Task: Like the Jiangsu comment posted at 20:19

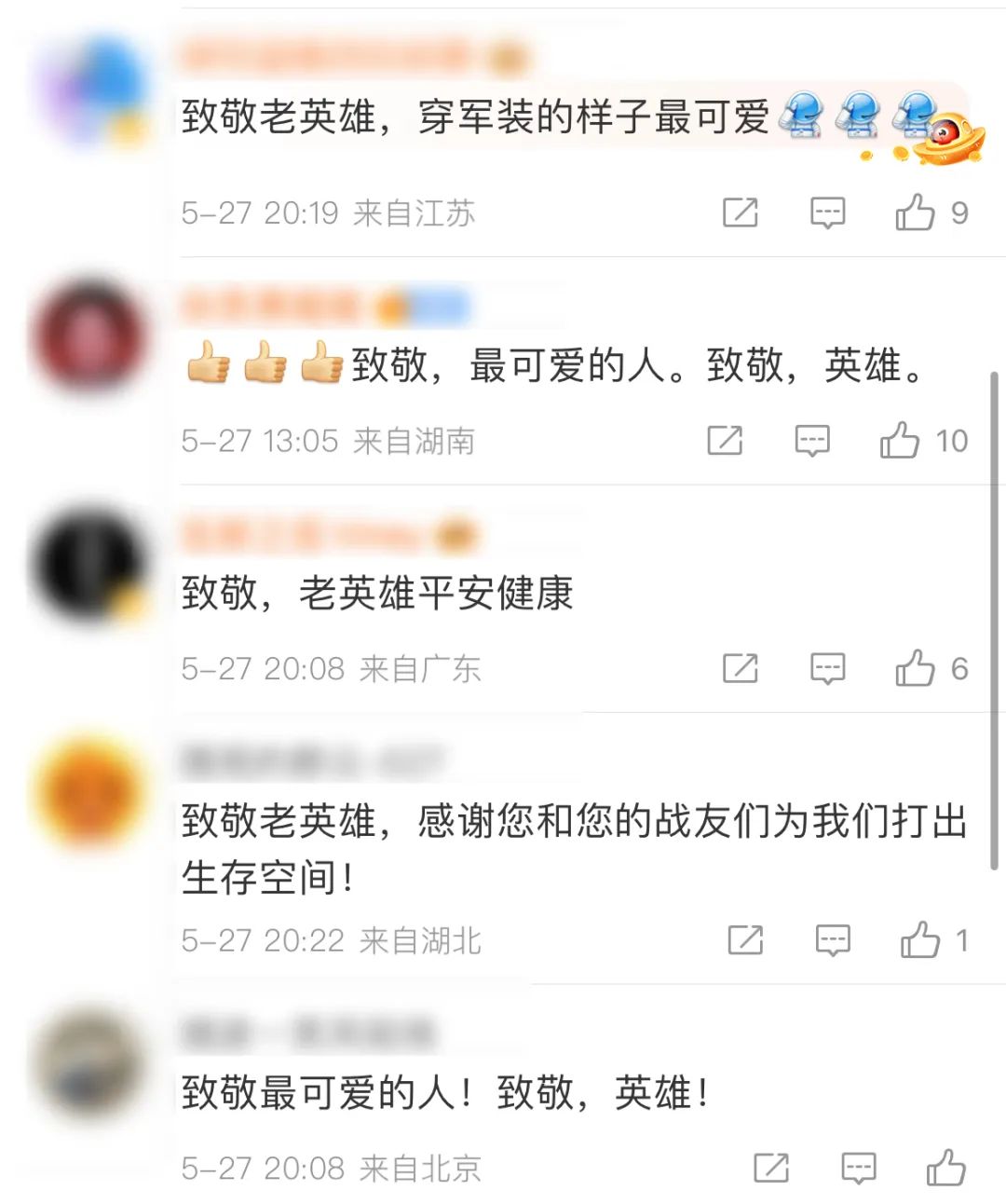Action: click(915, 212)
